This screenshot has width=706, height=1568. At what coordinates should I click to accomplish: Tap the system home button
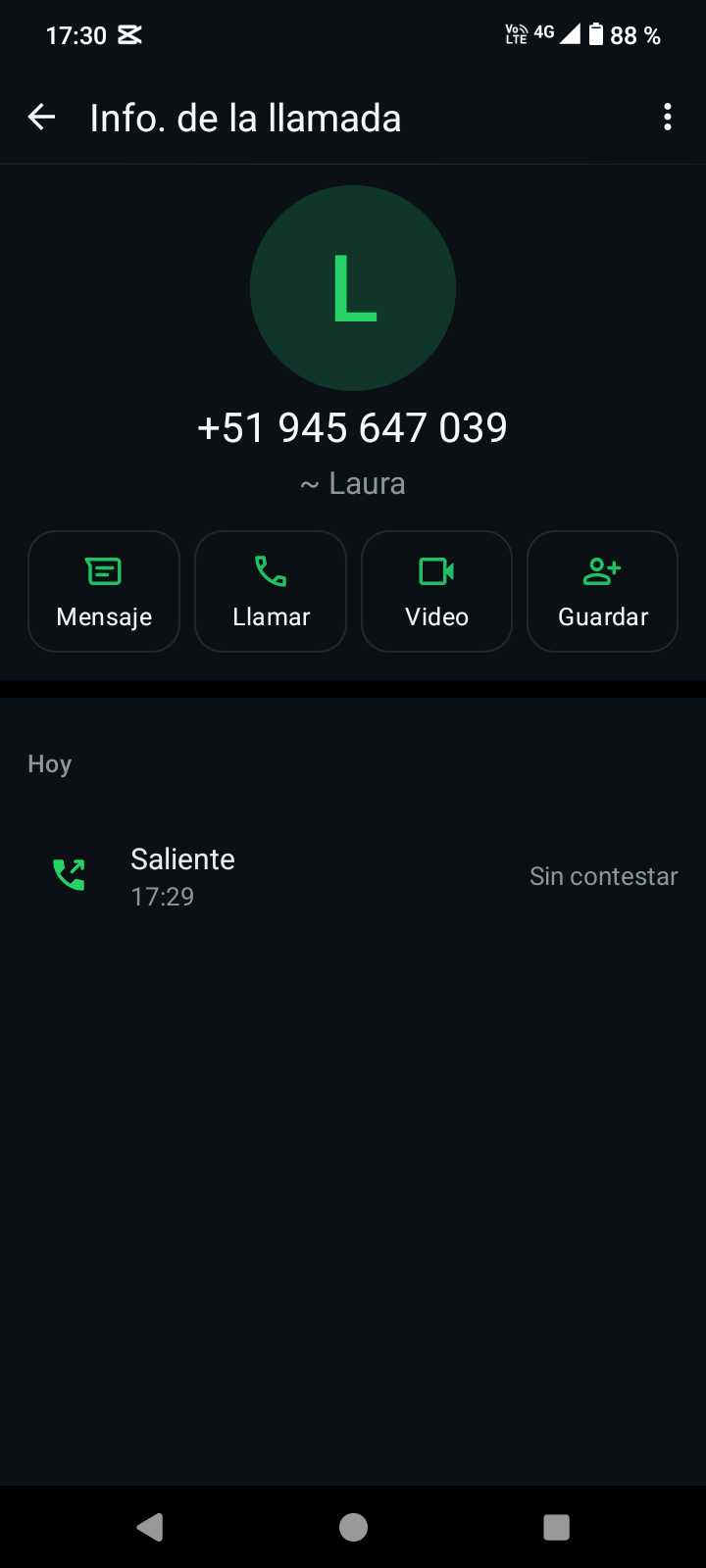(353, 1527)
